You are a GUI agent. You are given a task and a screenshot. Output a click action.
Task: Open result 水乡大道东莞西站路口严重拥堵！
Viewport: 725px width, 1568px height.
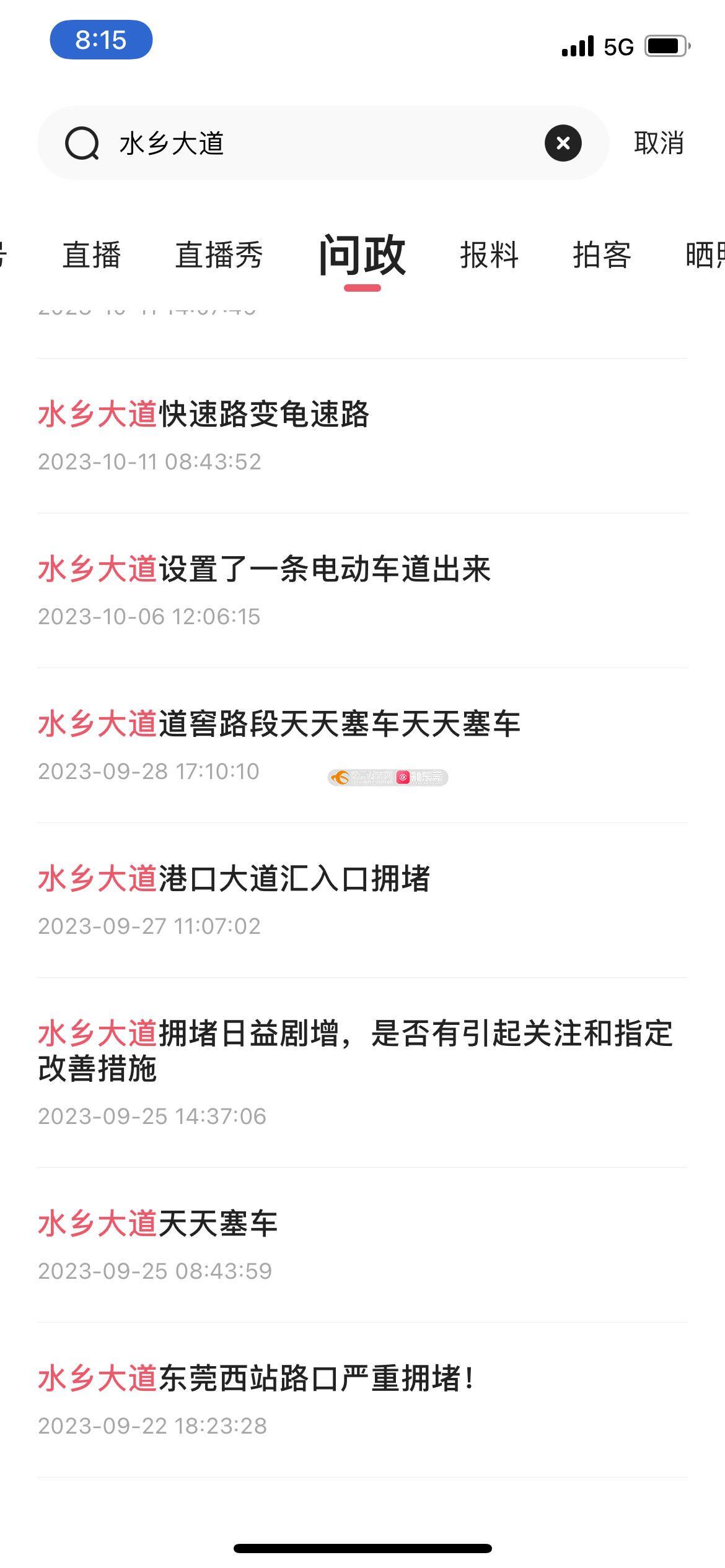coord(255,1379)
